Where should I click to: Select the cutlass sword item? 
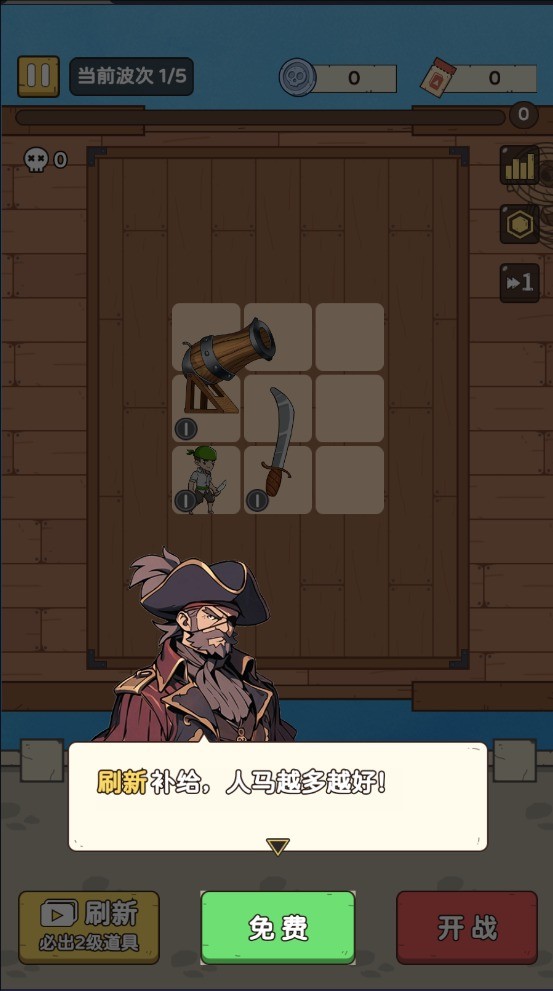coord(279,442)
